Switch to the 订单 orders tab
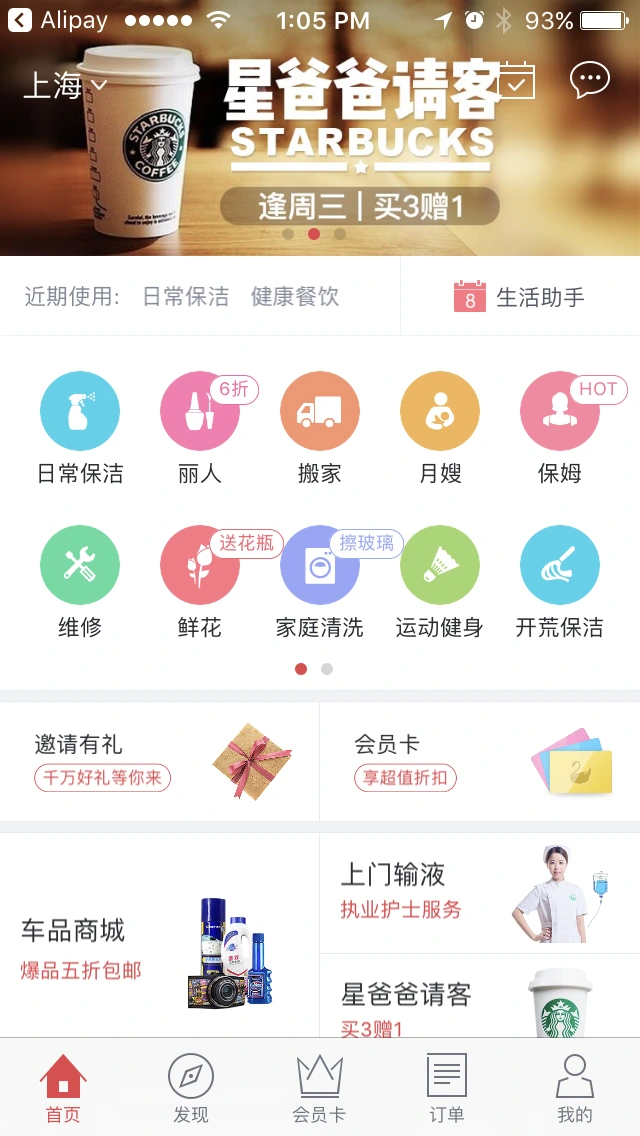The image size is (640, 1136). (446, 1088)
